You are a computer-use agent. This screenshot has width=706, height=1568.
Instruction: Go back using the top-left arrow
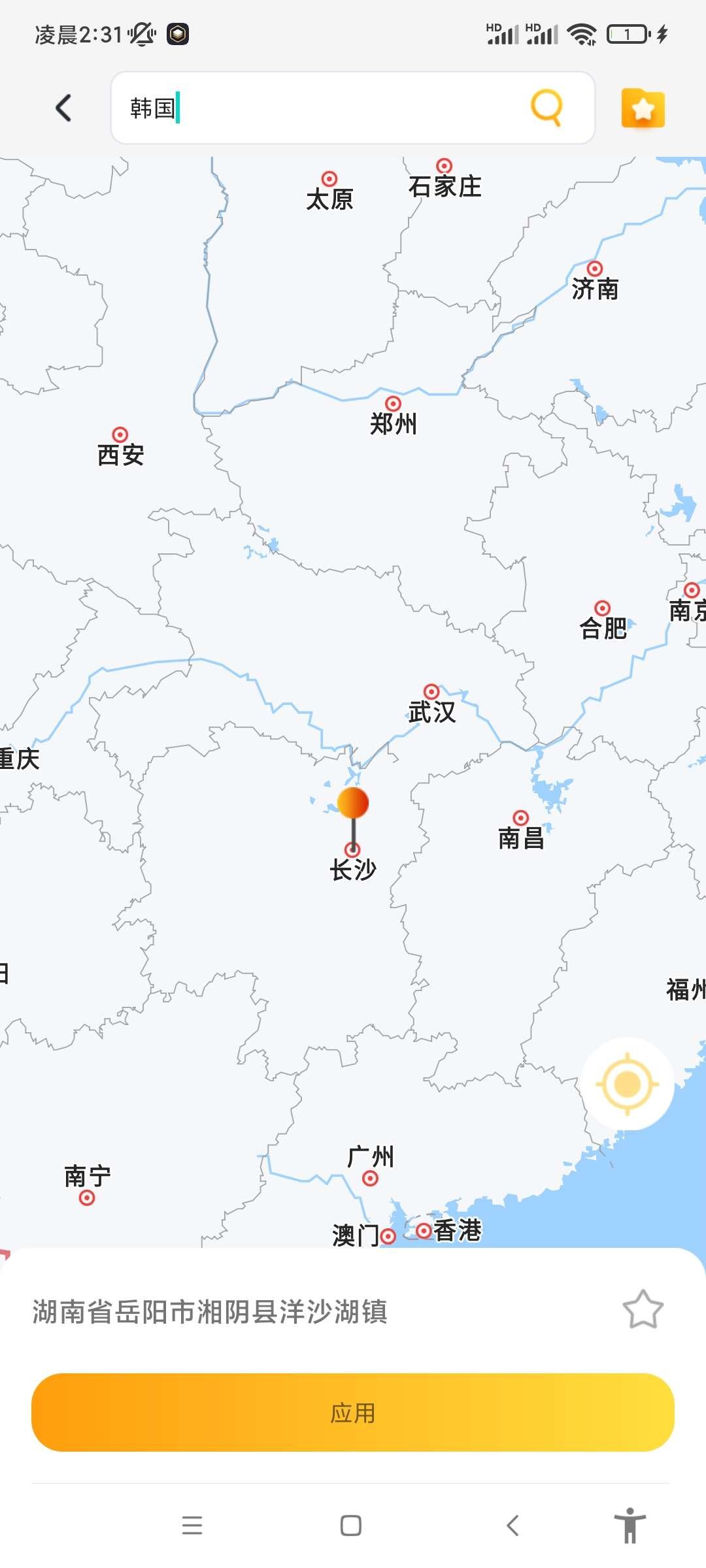[x=63, y=108]
